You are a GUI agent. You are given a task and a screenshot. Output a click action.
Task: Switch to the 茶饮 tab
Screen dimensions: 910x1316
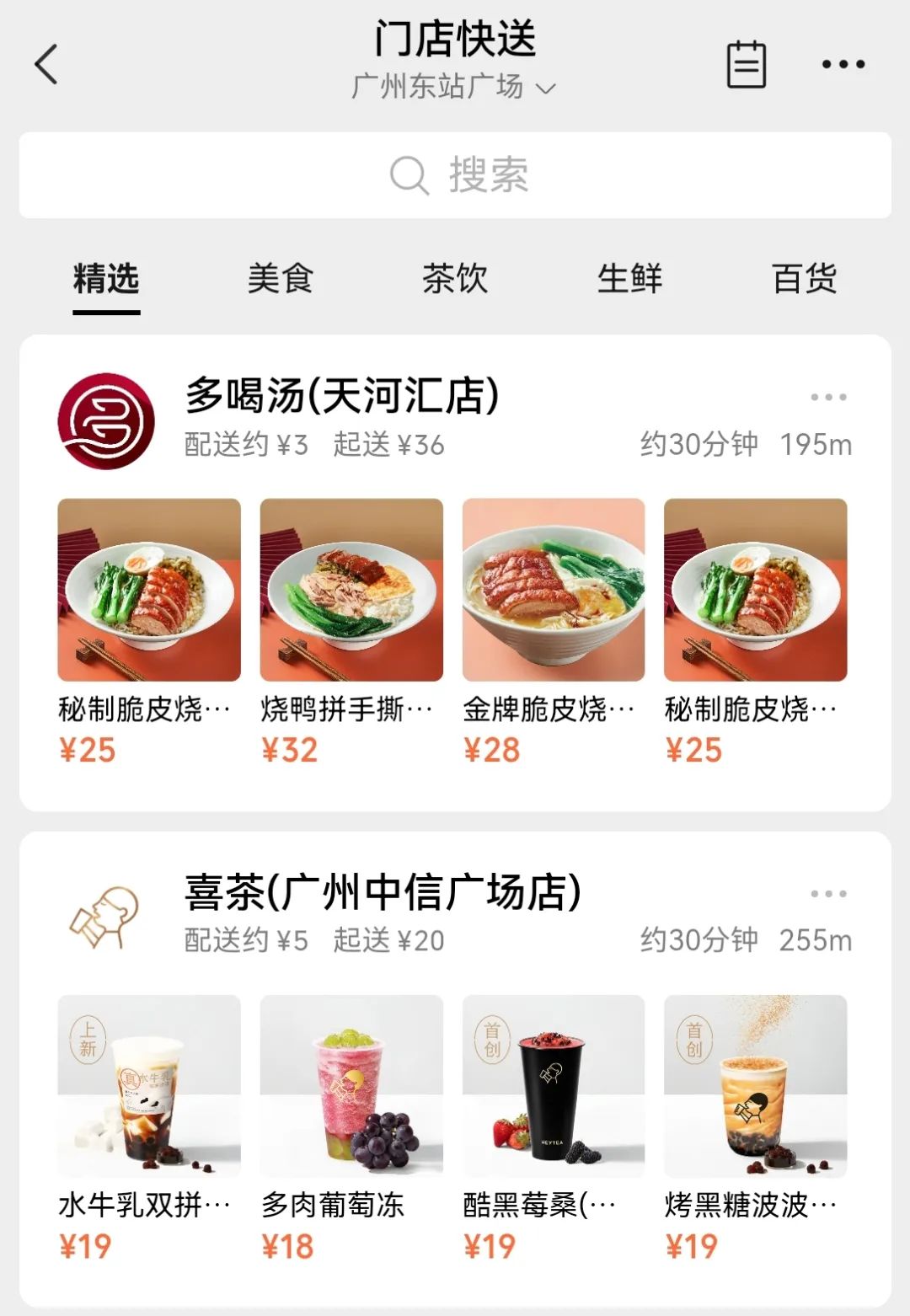pyautogui.click(x=455, y=279)
